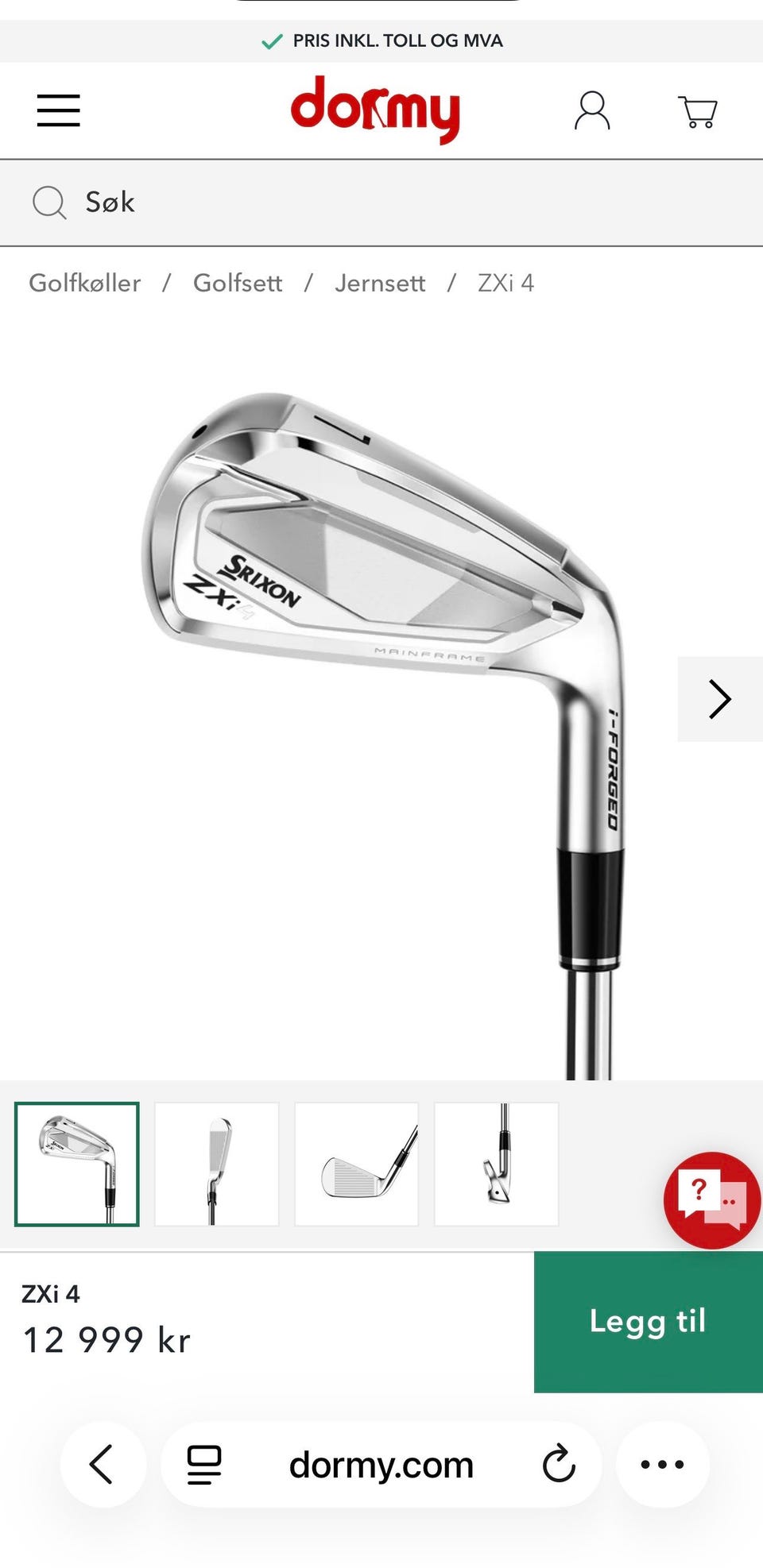Open the shopping cart
Viewport: 763px width, 1568px height.
698,112
